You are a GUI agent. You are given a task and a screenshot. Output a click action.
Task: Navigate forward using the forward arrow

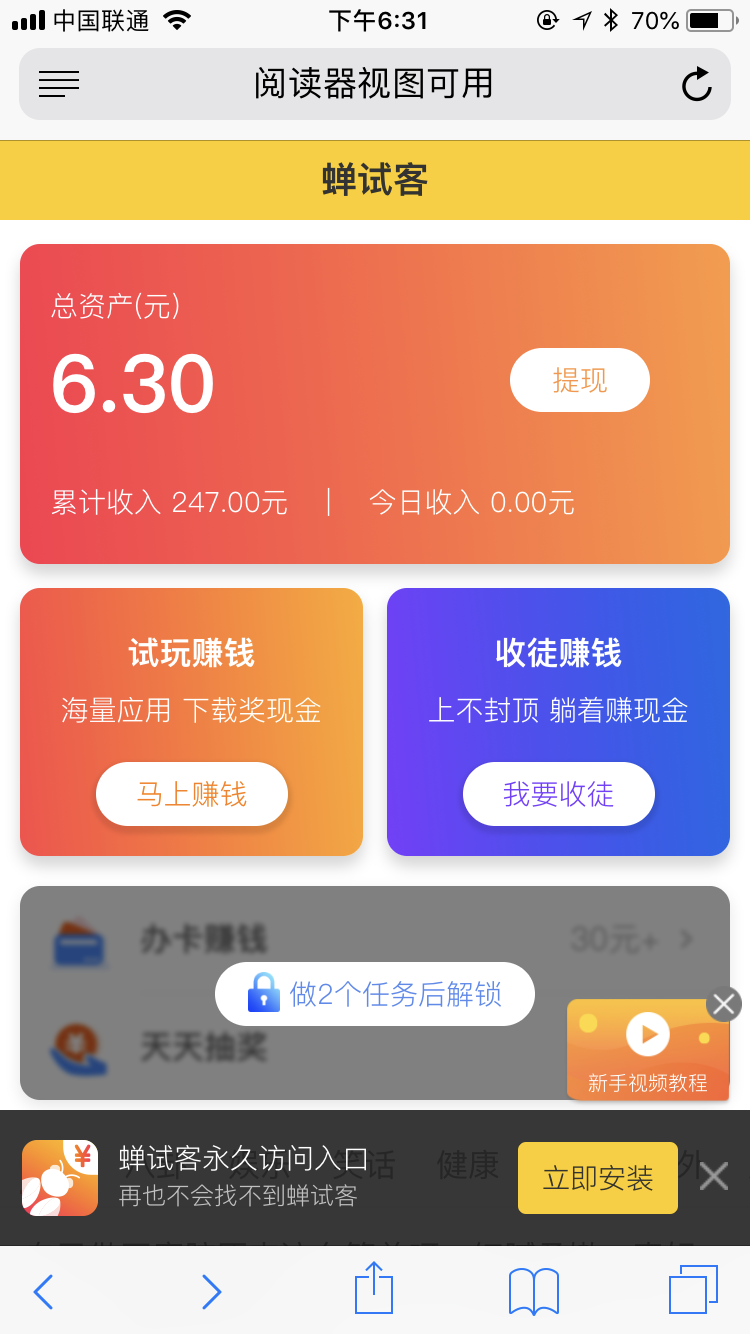[210, 1291]
